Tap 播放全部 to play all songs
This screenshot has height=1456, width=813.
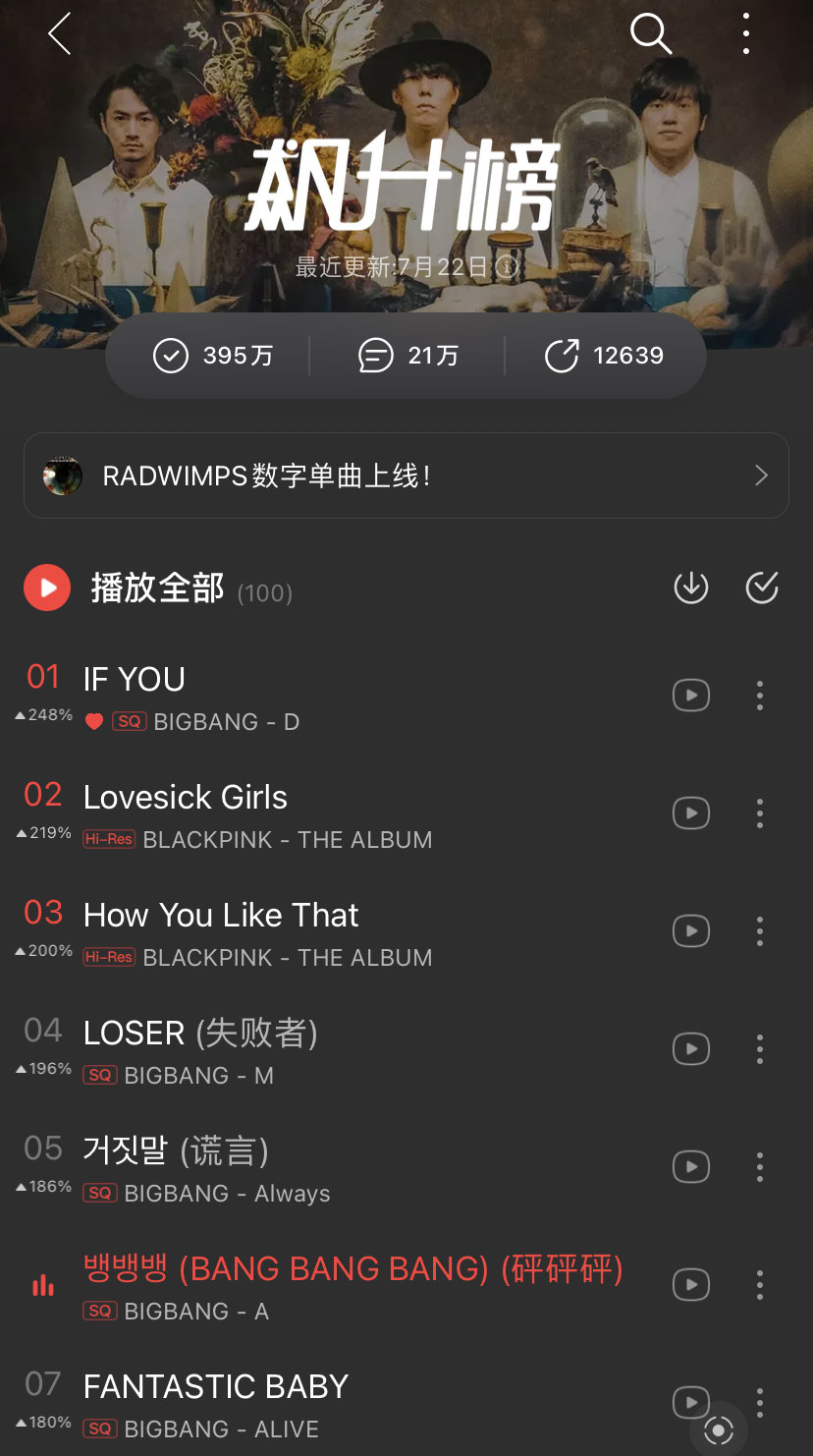pyautogui.click(x=157, y=588)
